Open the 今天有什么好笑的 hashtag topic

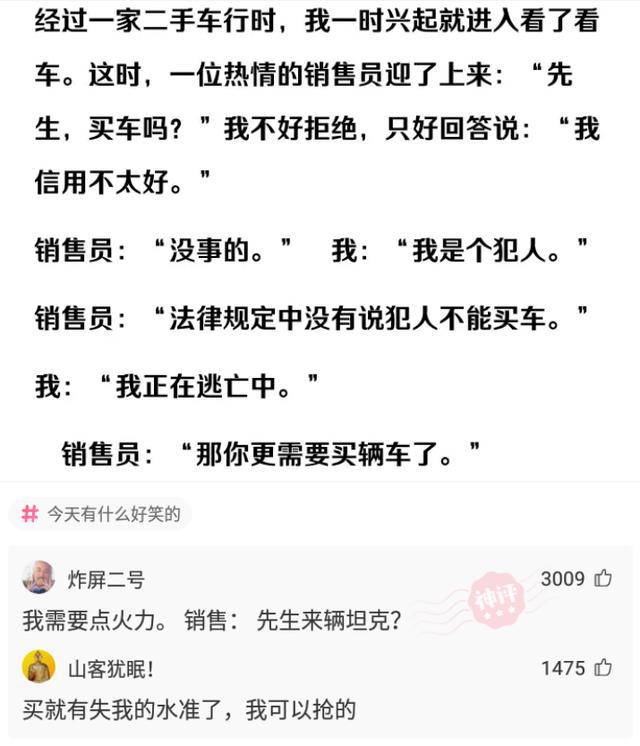coord(100,514)
